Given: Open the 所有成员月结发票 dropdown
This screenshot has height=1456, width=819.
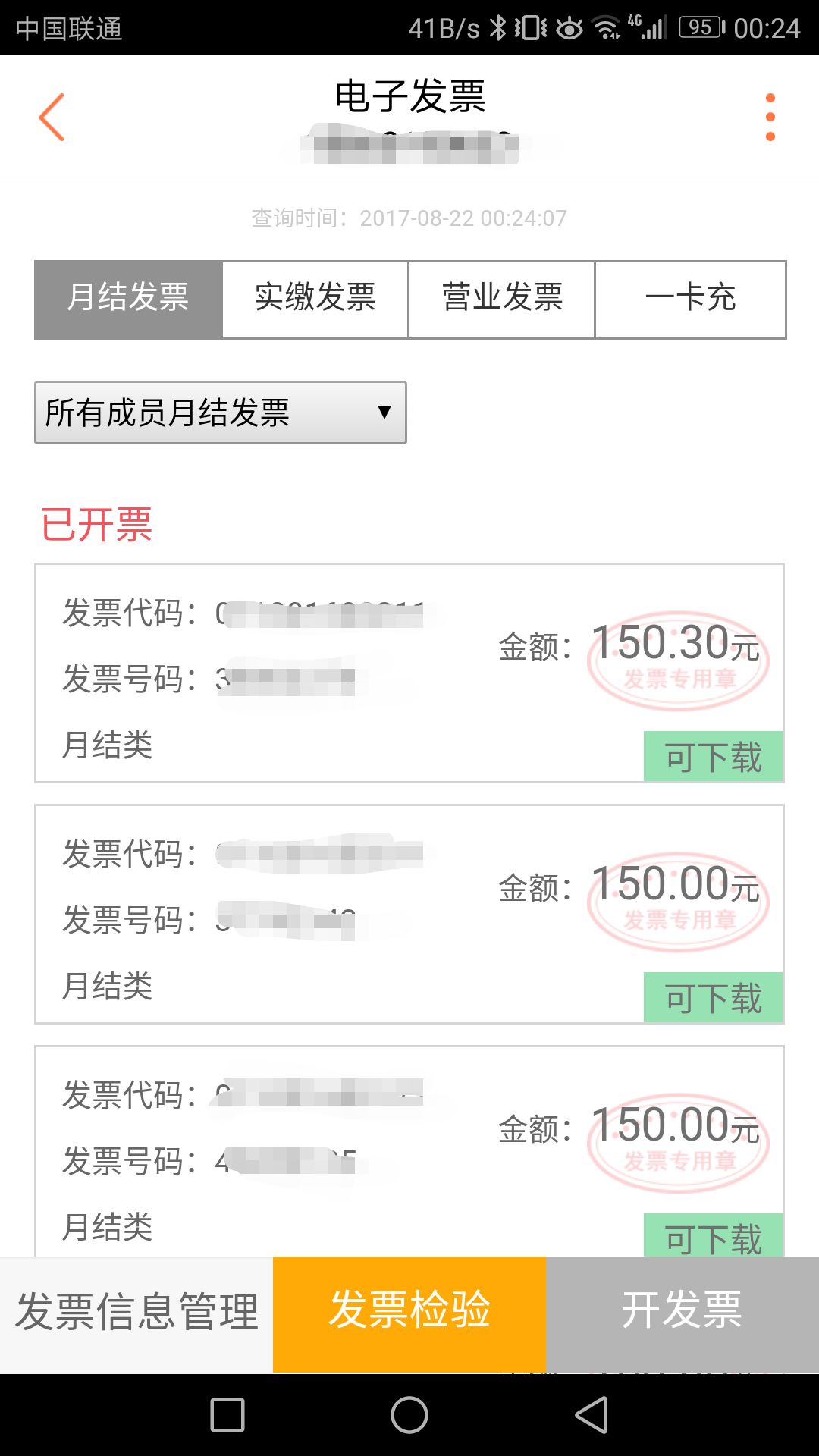Looking at the screenshot, I should click(x=220, y=412).
